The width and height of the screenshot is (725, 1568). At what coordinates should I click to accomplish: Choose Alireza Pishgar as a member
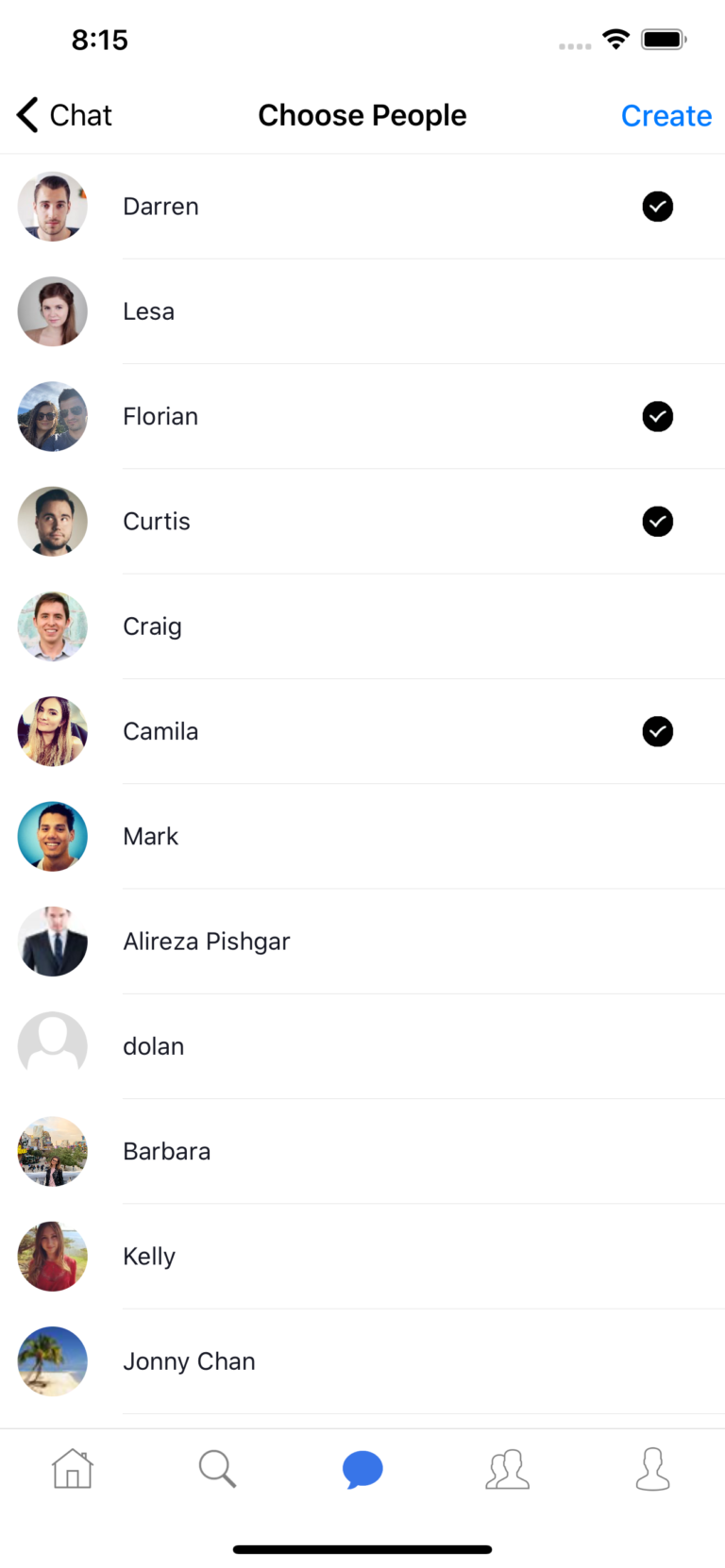point(362,941)
